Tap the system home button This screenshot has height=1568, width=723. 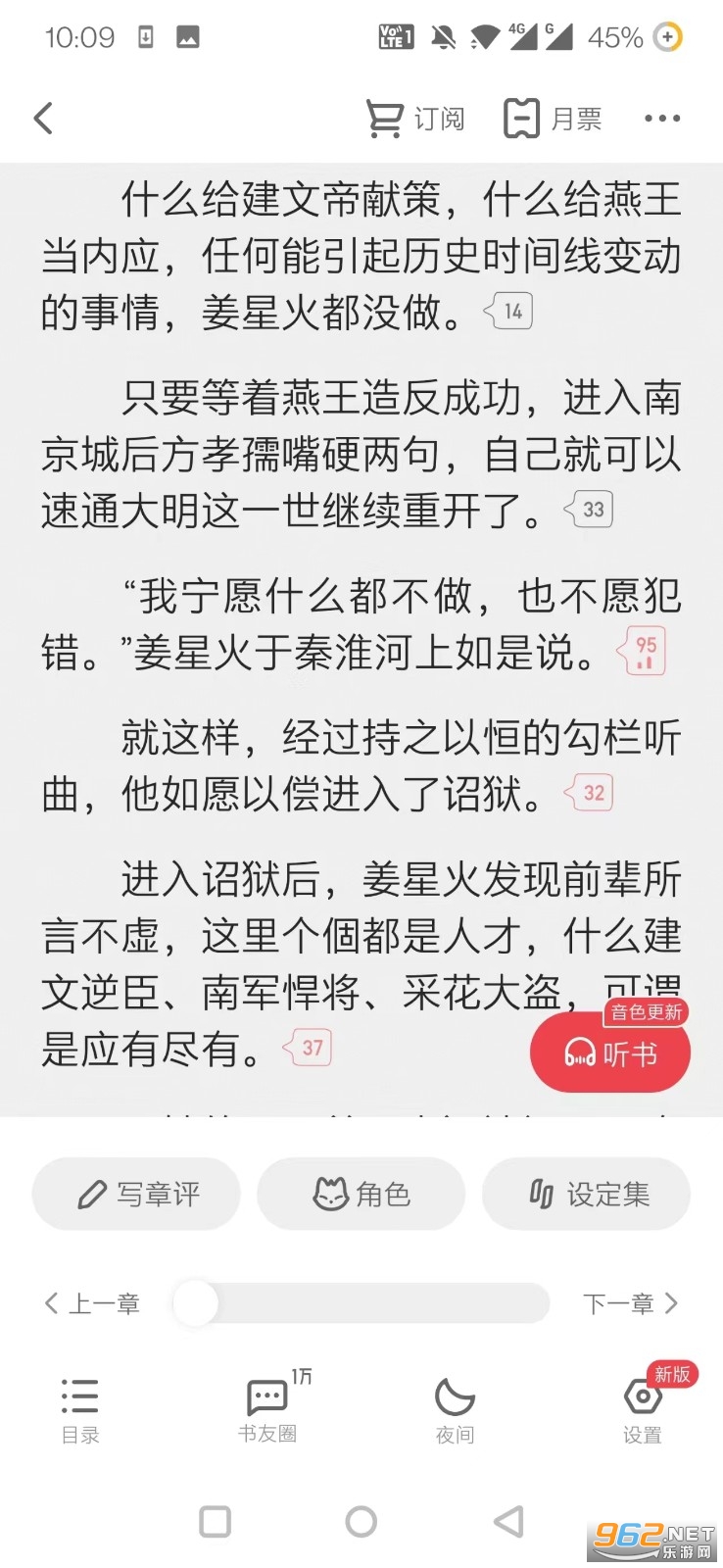[x=361, y=1521]
